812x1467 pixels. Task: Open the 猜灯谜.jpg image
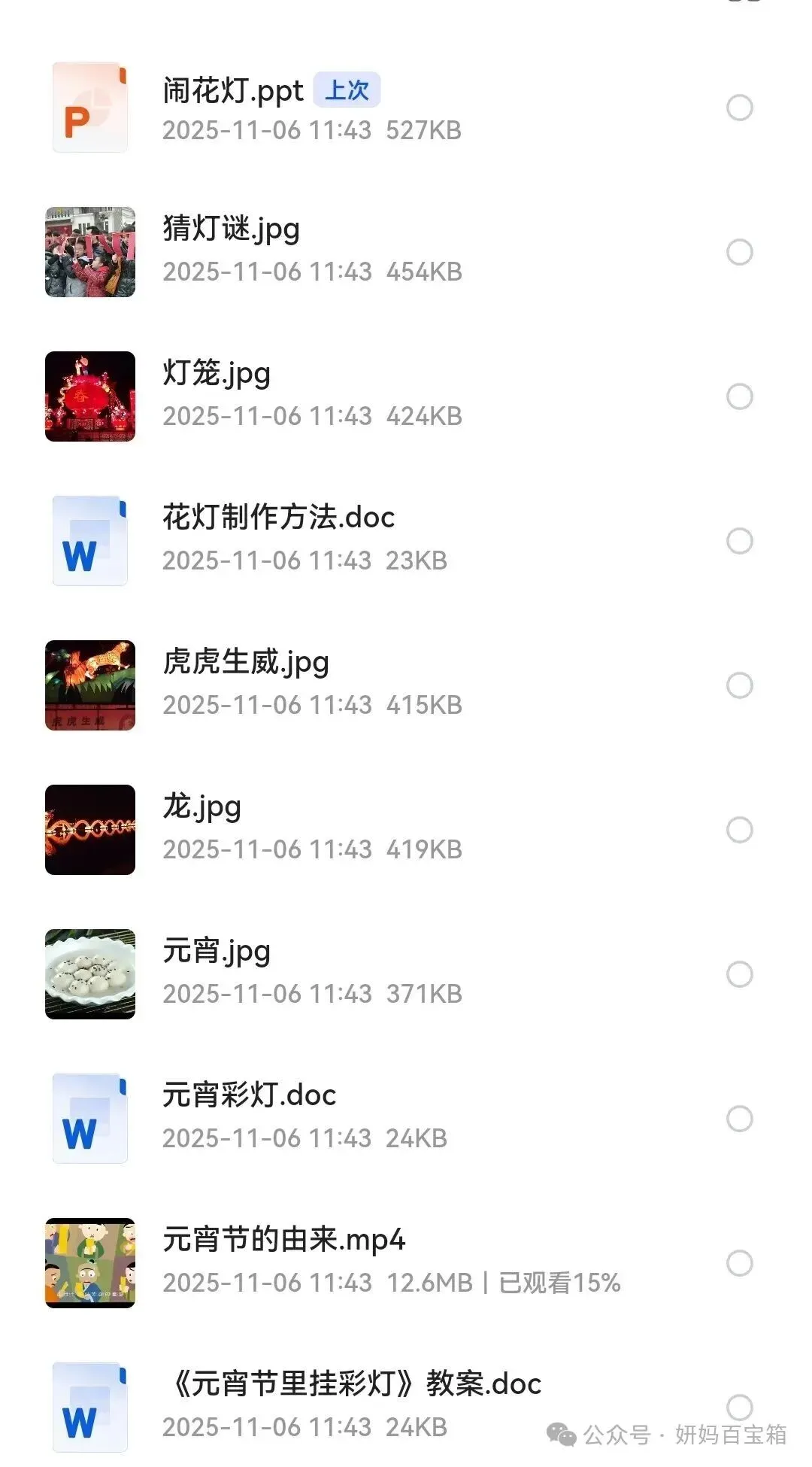coord(232,229)
